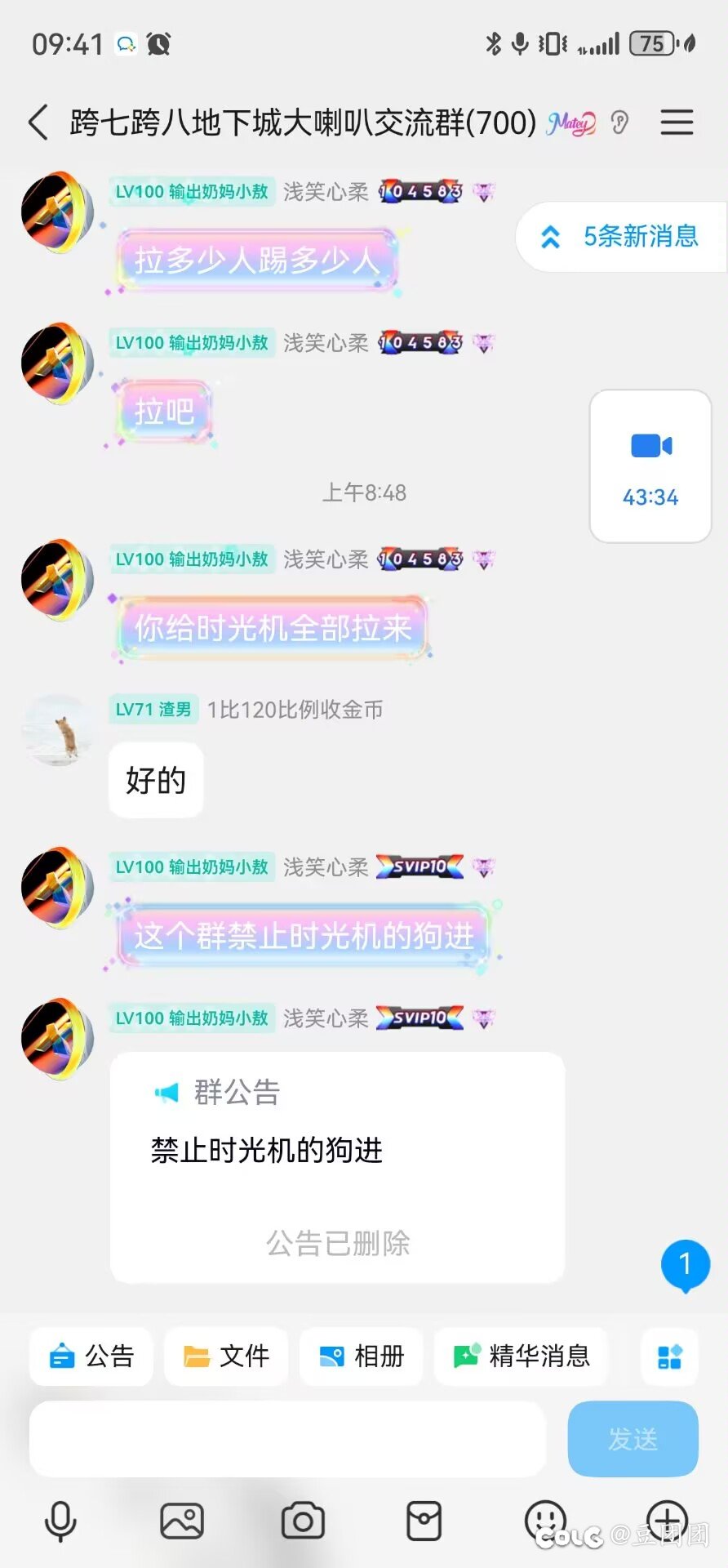Open the 相册 group album shortcut

(x=362, y=1356)
